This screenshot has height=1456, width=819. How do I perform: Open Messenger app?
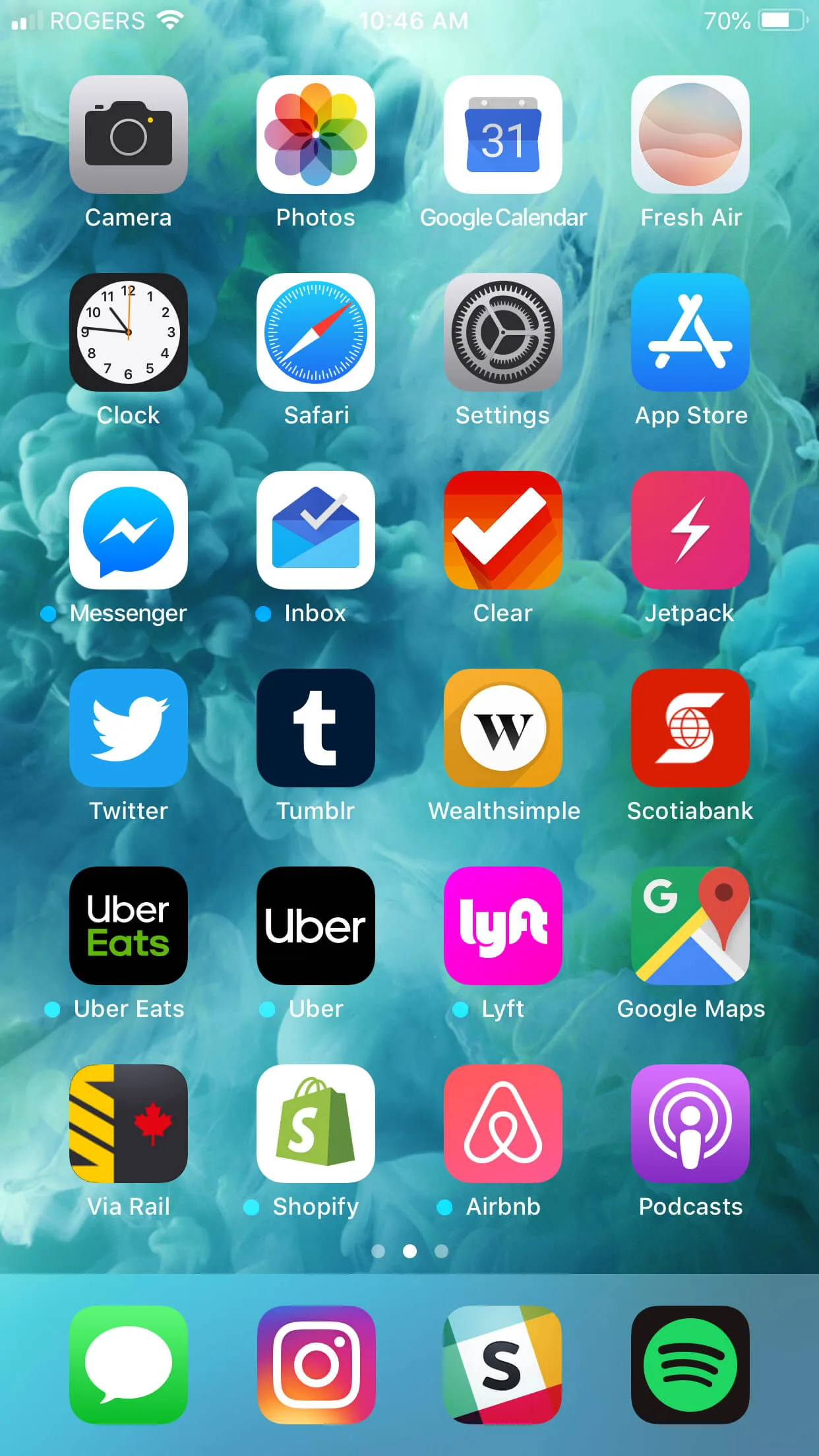(x=129, y=530)
